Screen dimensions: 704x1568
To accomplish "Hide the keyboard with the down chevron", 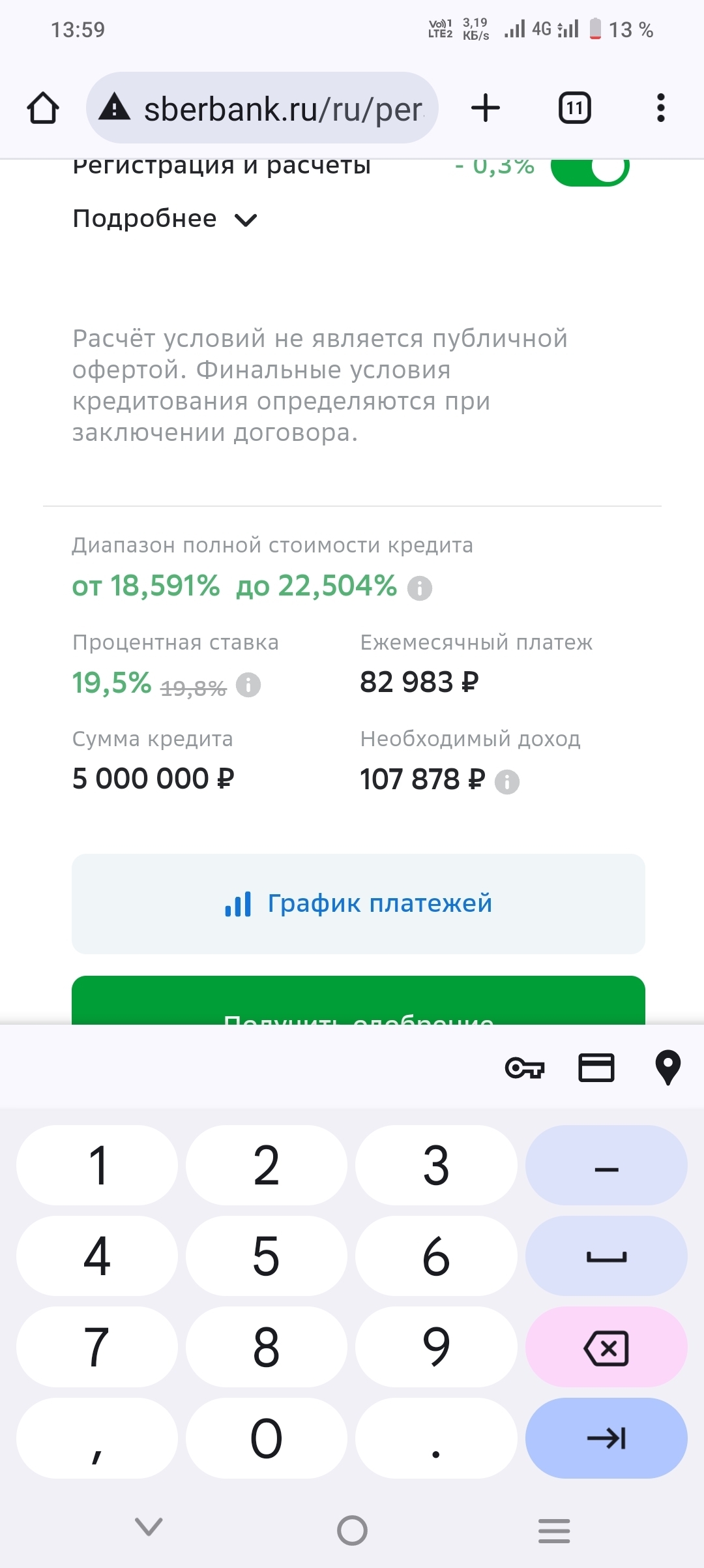I will 149,1528.
